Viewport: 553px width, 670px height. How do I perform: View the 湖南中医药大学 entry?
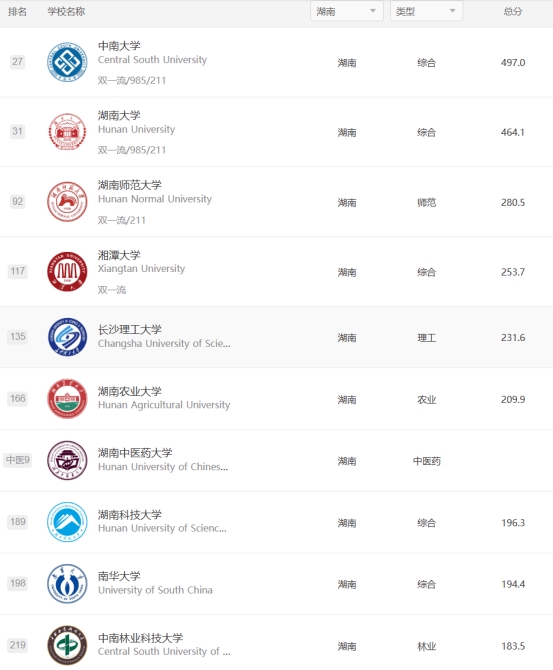click(276, 461)
